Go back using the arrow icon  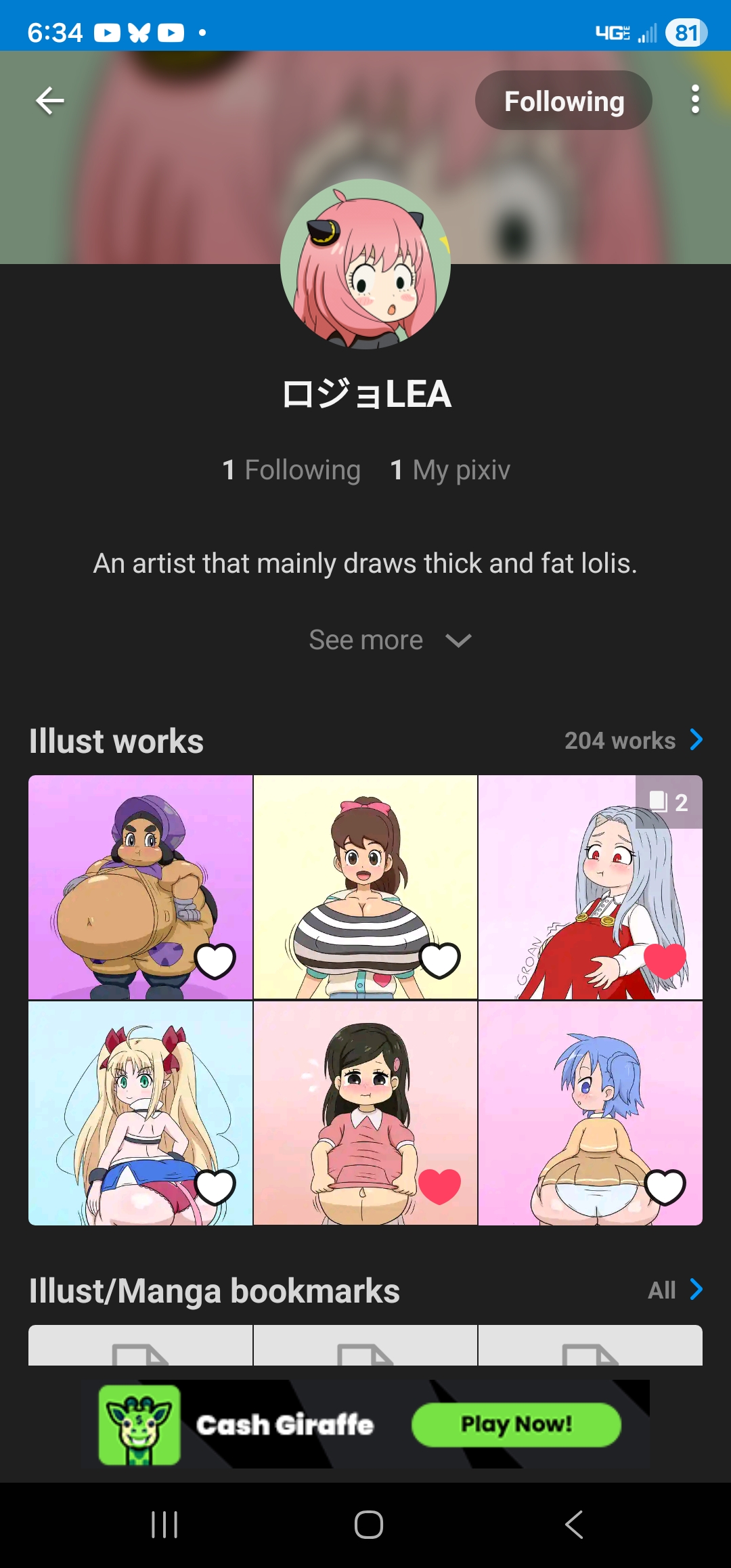(49, 101)
